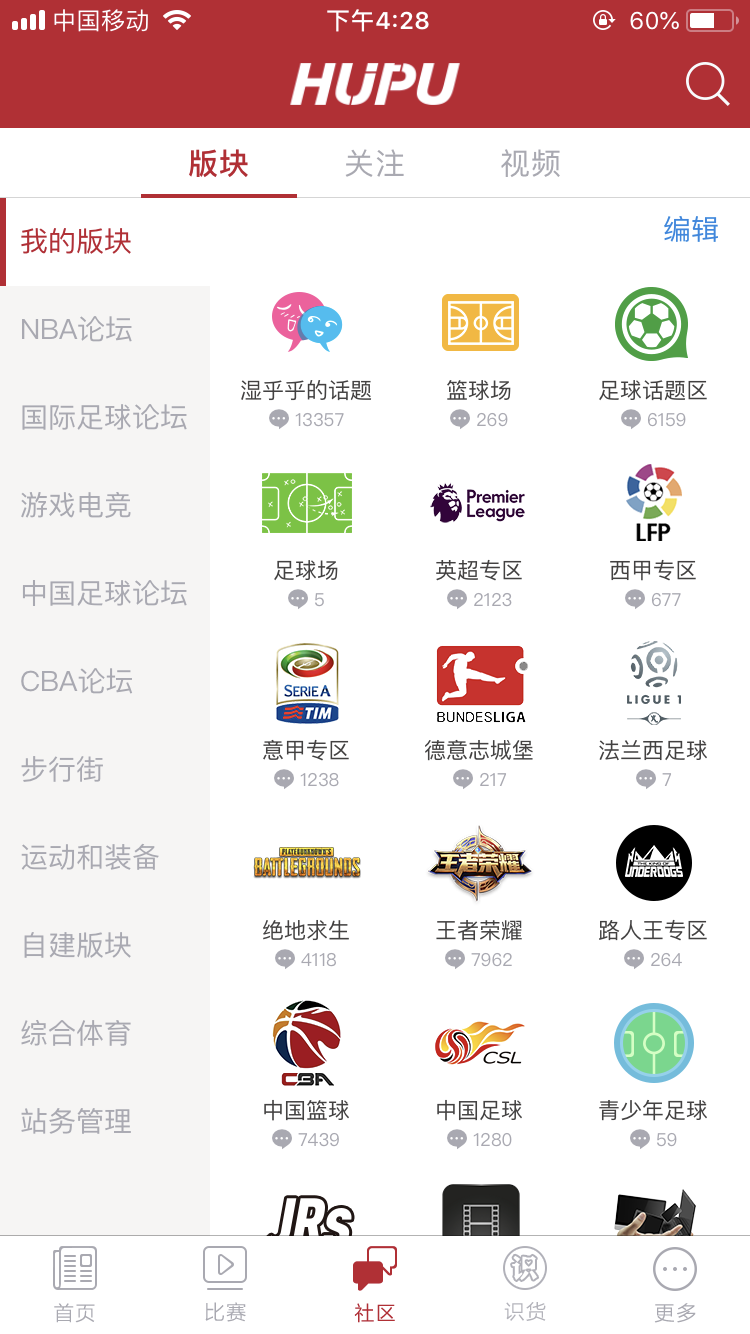Select 游戏电竞 in the sidebar
The width and height of the screenshot is (750, 1334).
click(x=76, y=505)
